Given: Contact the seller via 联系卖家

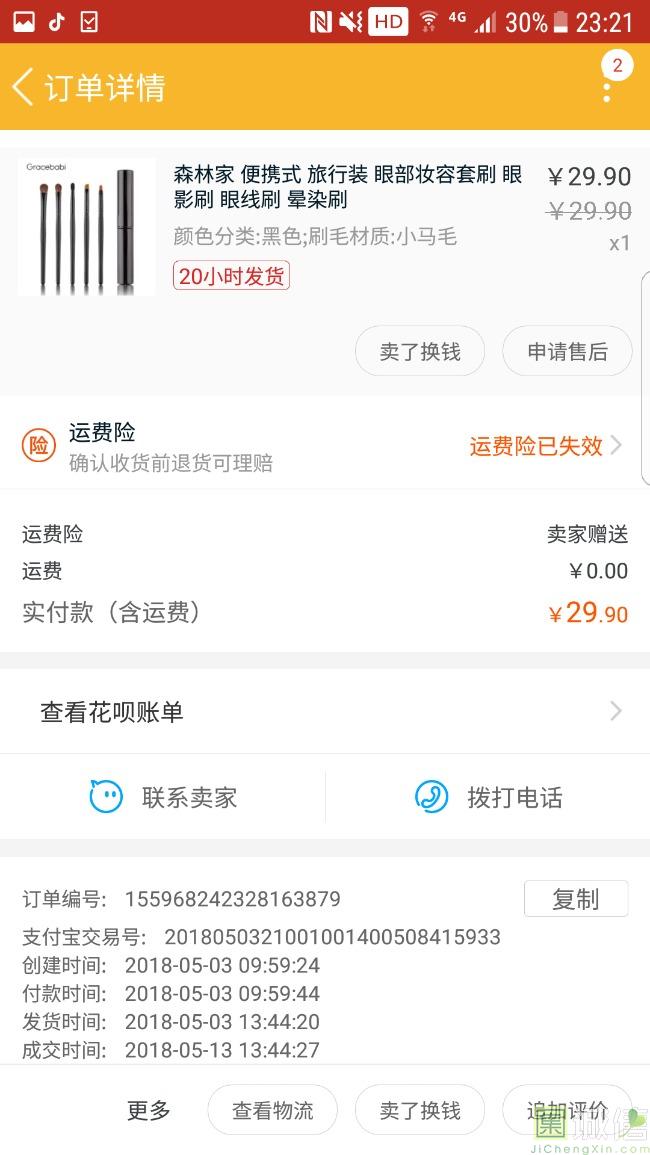Looking at the screenshot, I should [x=163, y=797].
